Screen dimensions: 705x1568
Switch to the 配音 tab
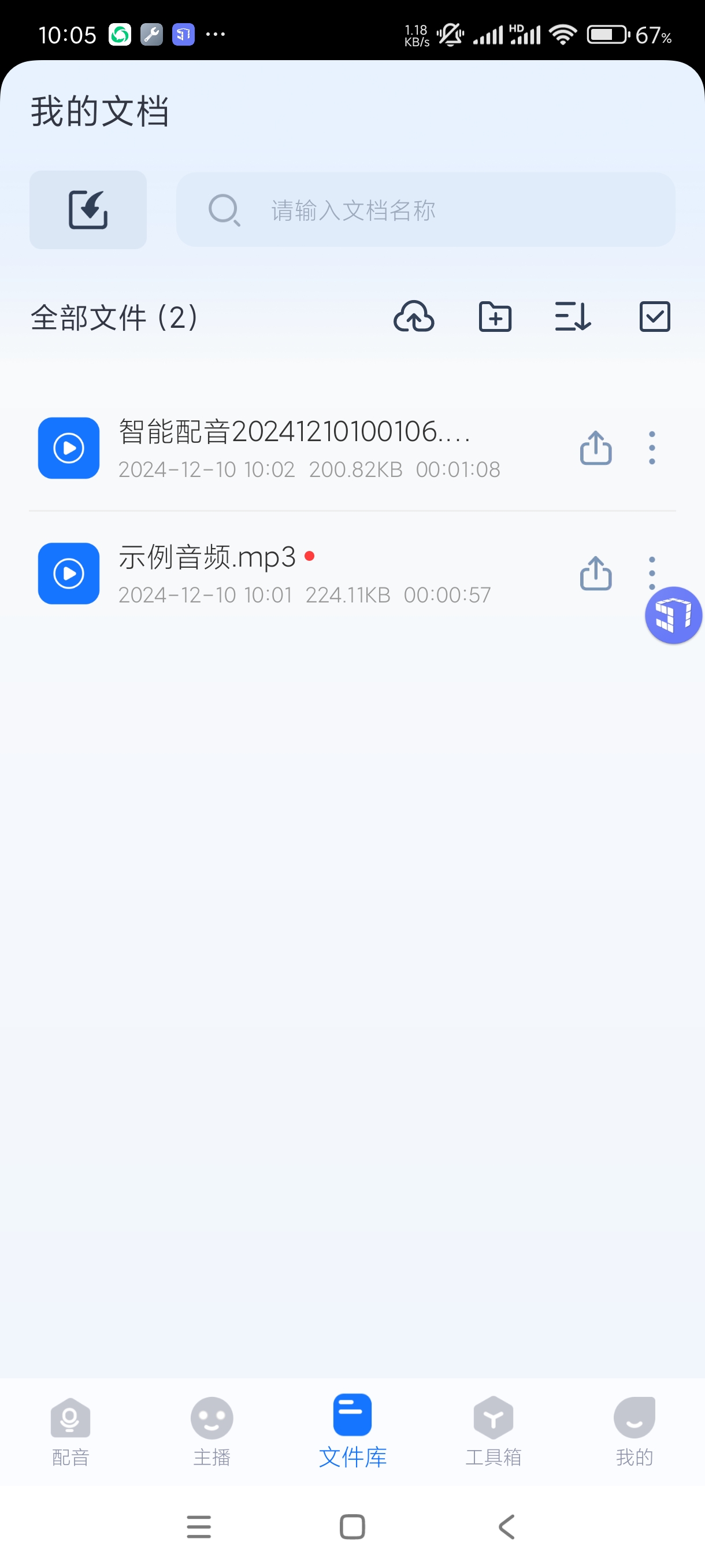70,1430
